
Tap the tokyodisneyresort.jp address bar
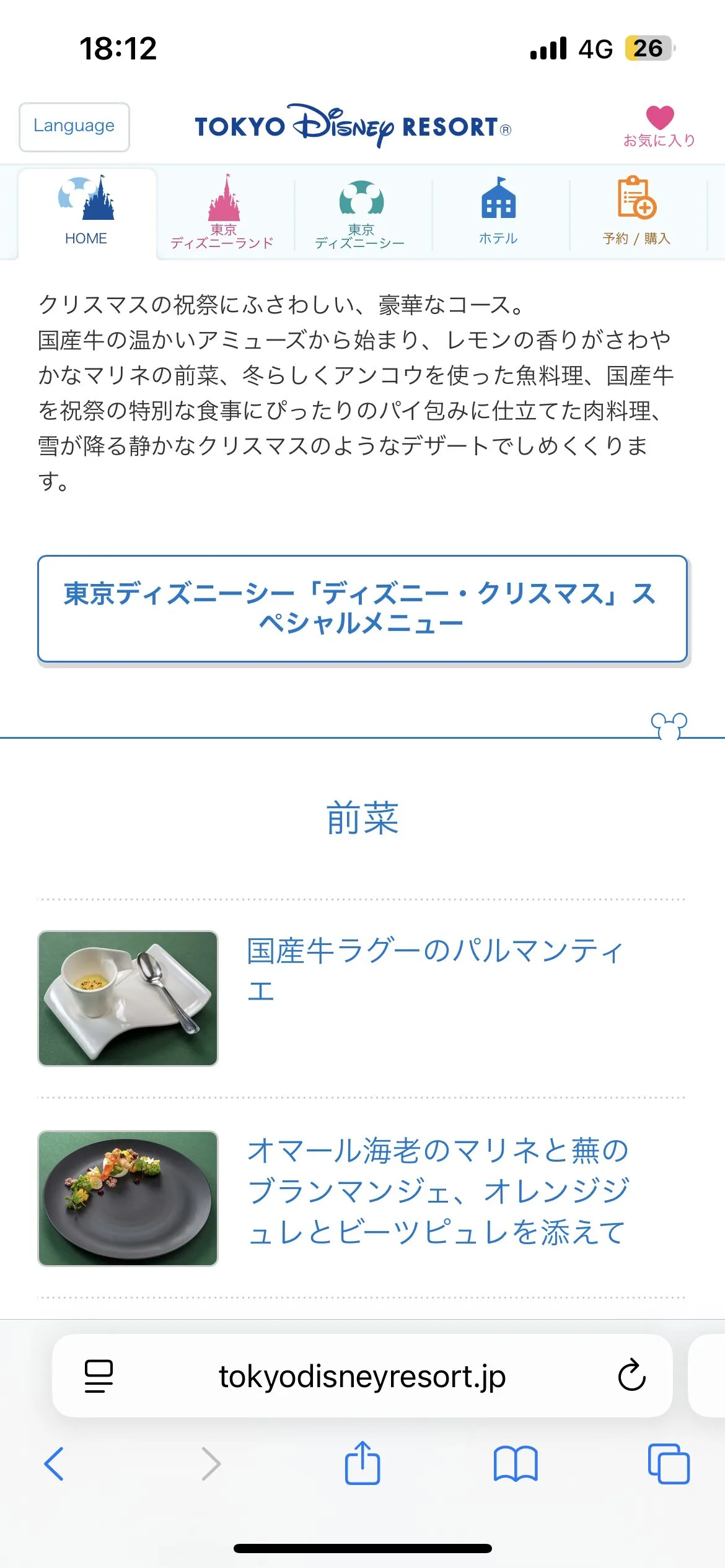(x=362, y=1379)
